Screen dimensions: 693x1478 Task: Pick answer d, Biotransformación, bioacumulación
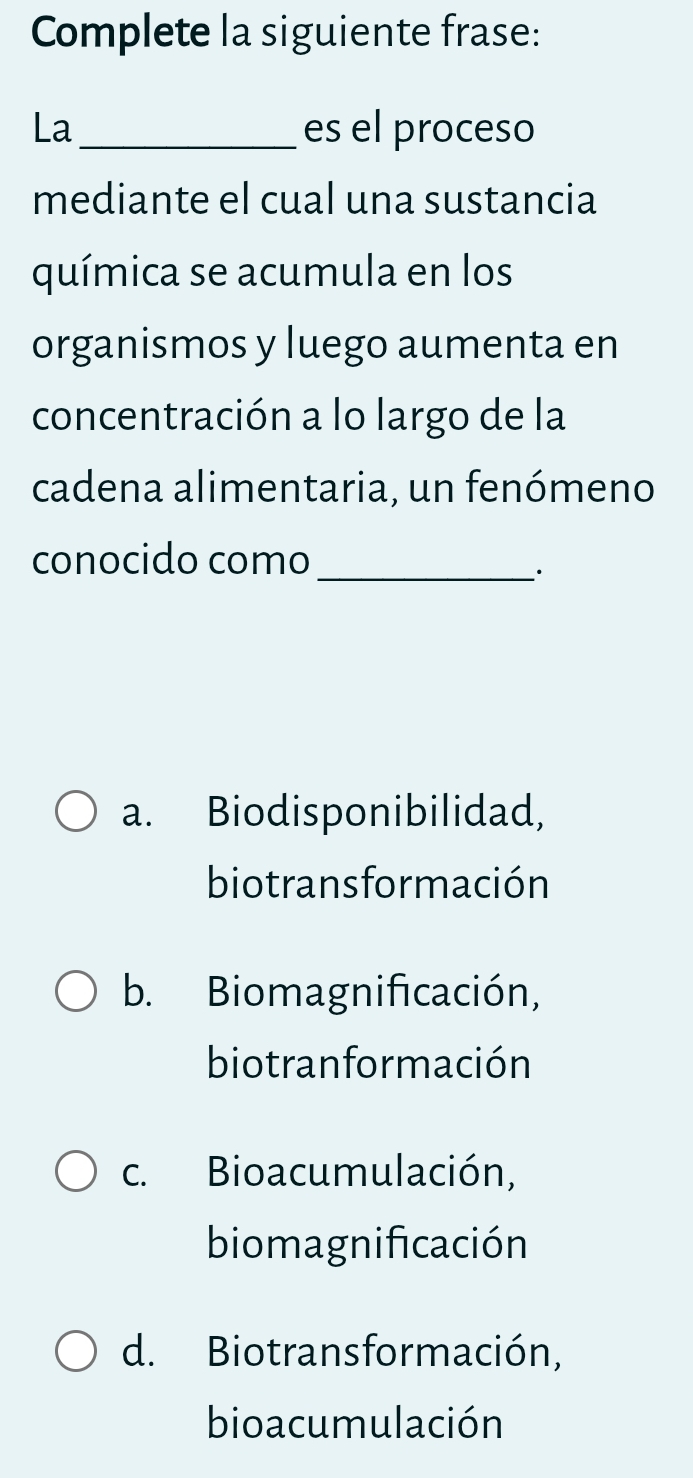pos(76,1353)
